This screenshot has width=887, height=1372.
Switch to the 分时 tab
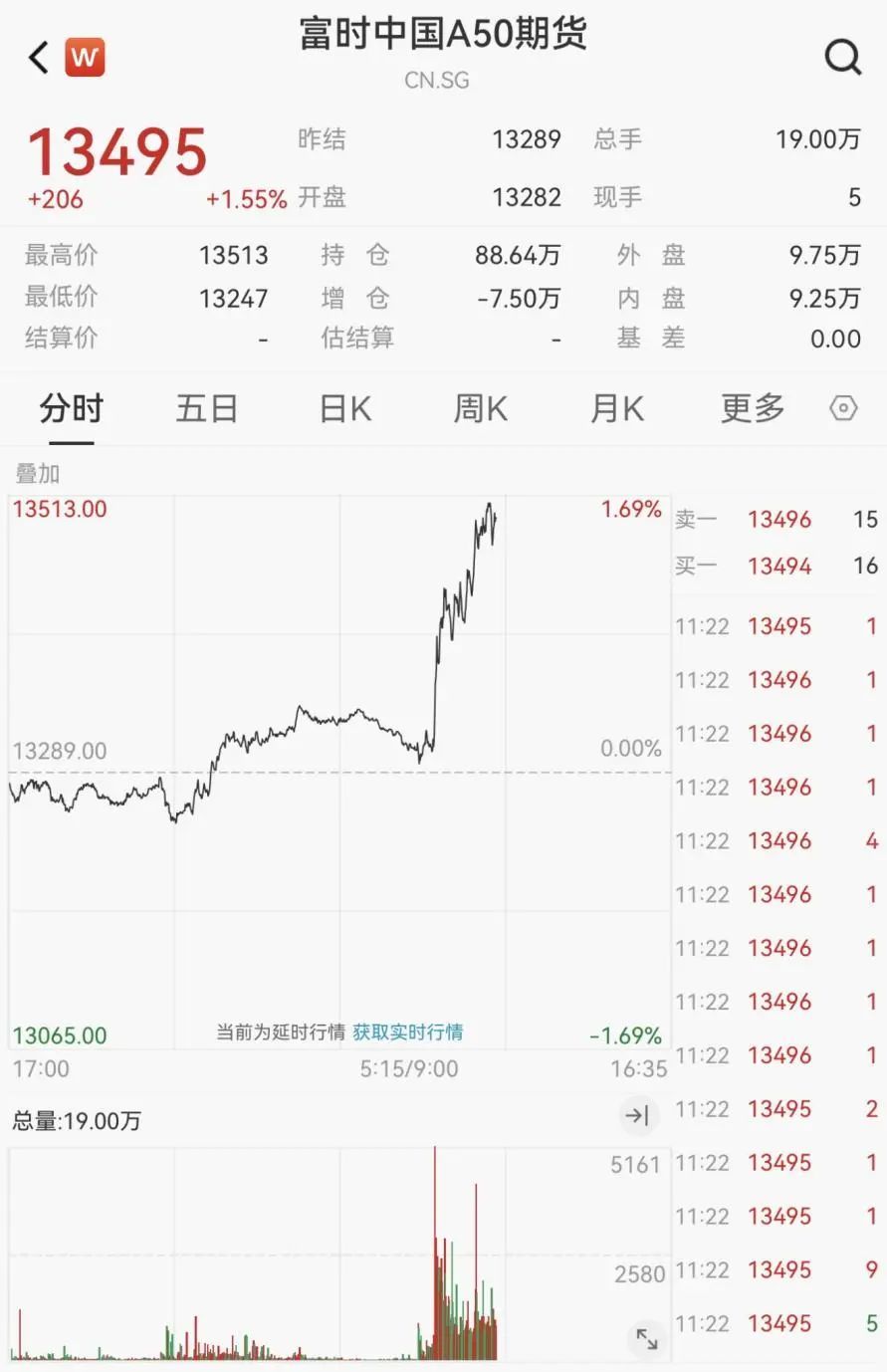71,408
